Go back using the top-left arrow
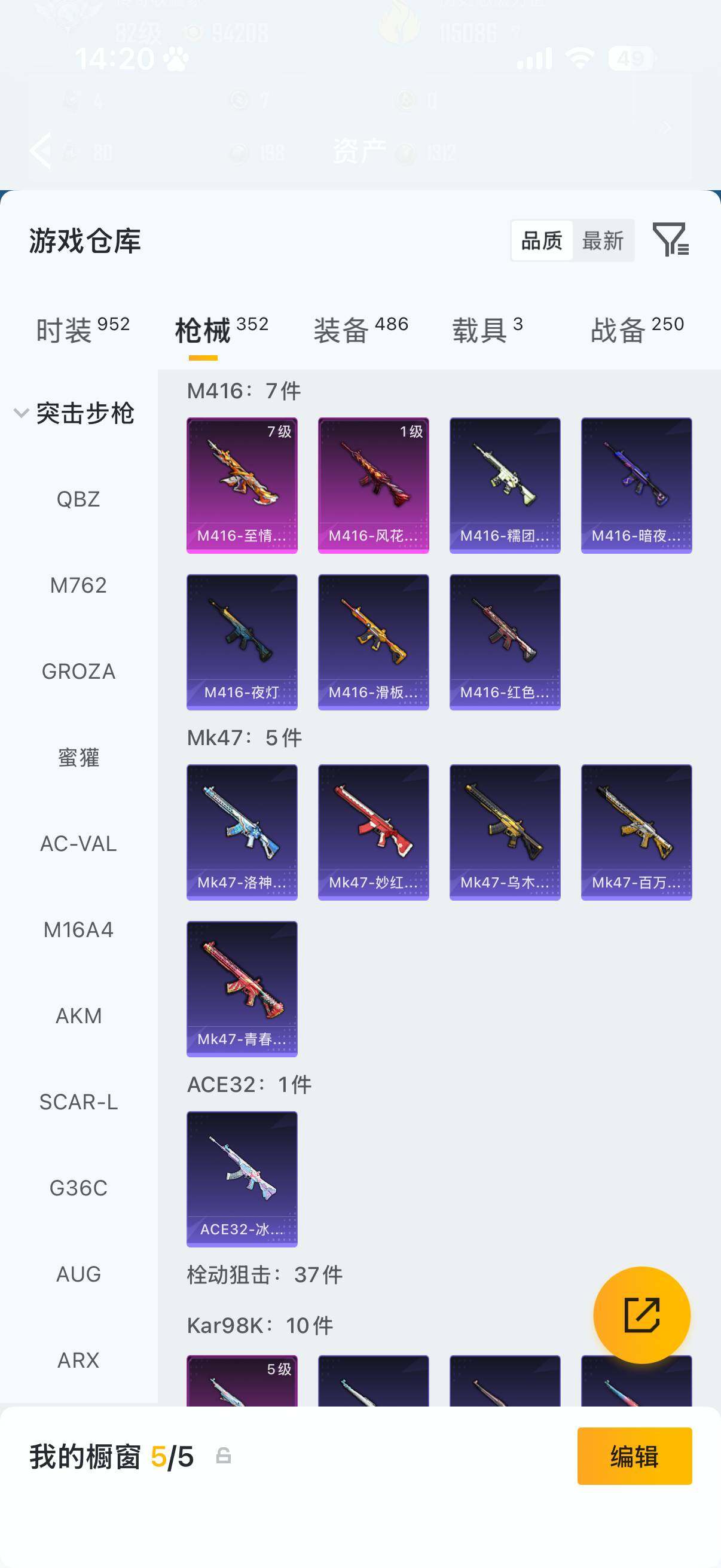This screenshot has height=1568, width=721. coord(41,150)
